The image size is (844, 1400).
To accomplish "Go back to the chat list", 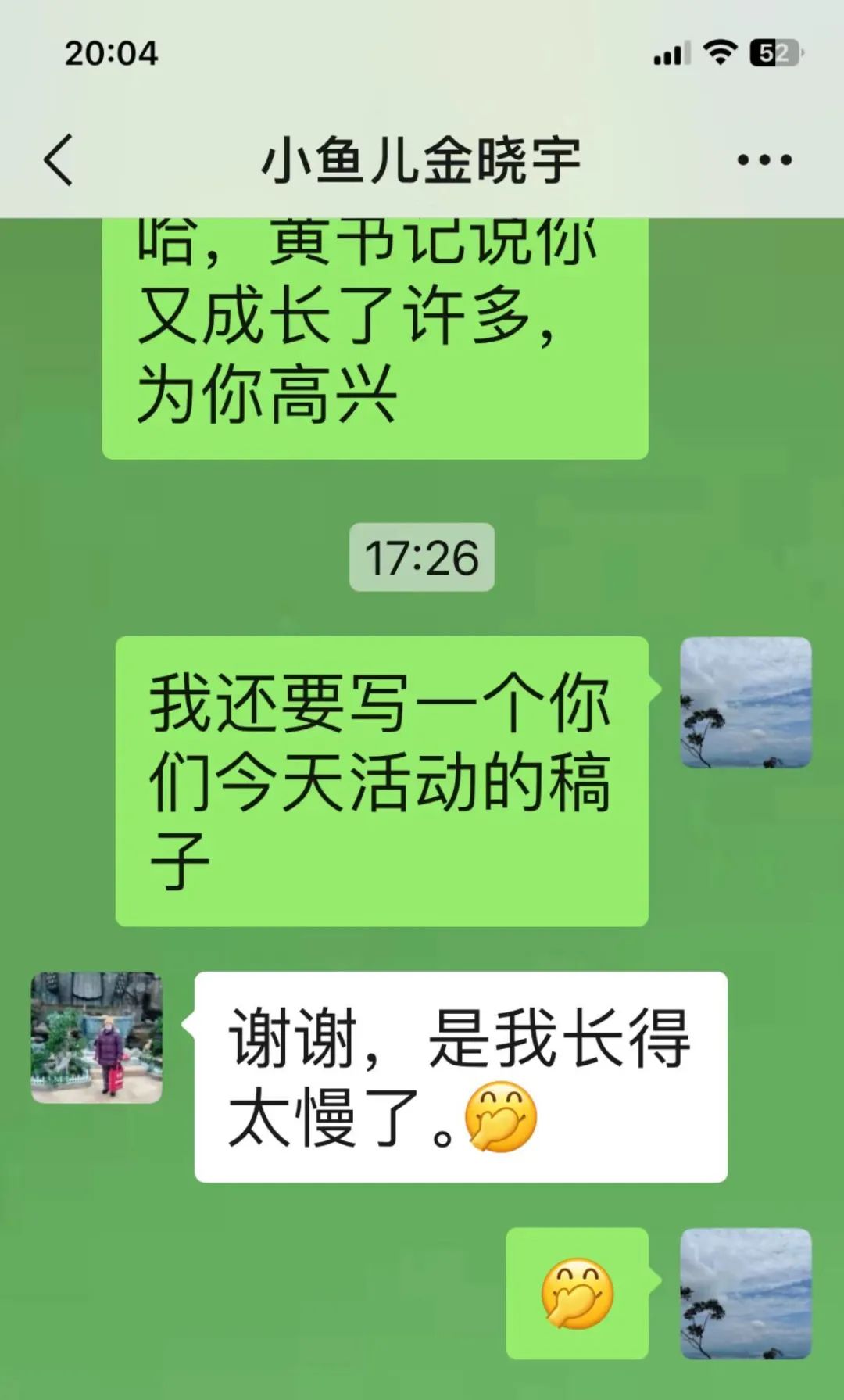I will coord(59,159).
